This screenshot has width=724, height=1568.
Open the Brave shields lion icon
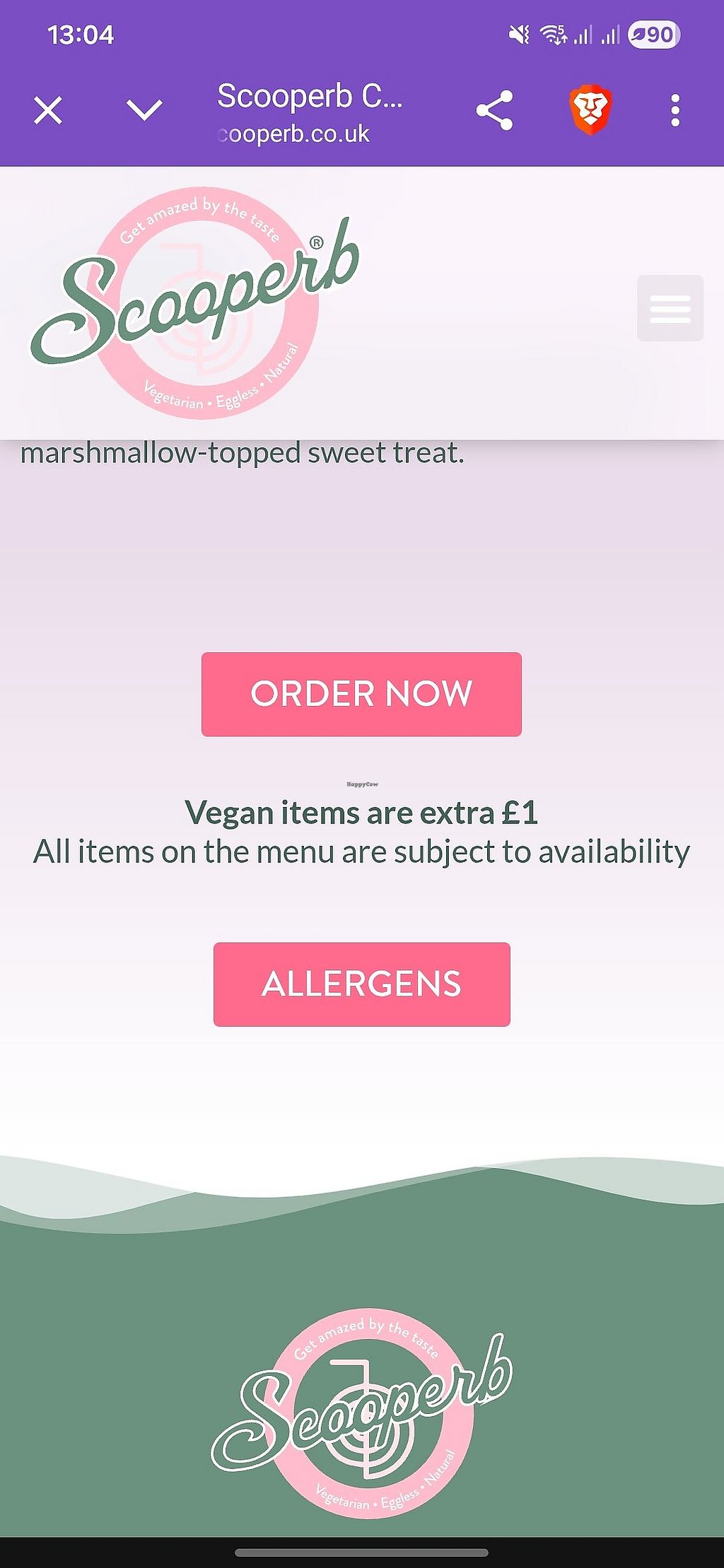[590, 111]
